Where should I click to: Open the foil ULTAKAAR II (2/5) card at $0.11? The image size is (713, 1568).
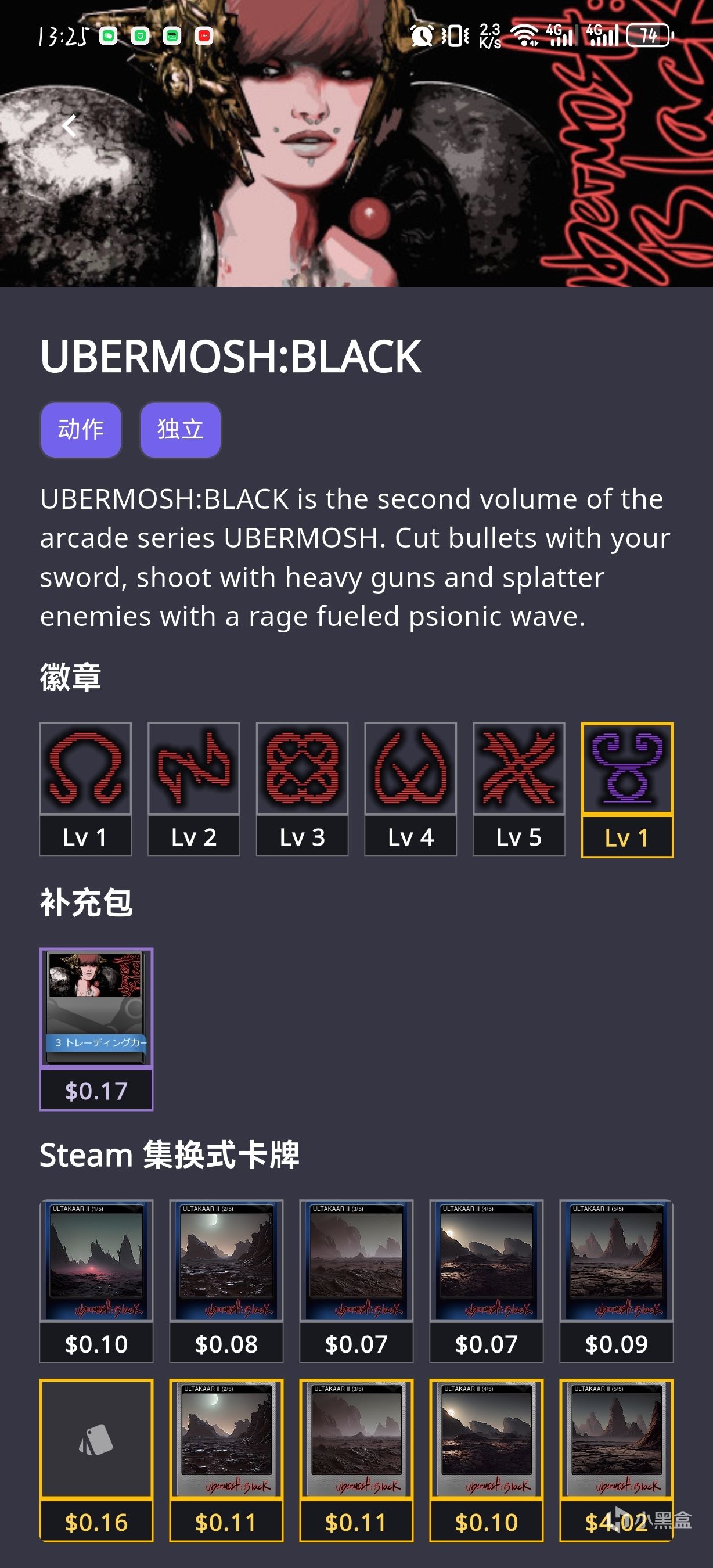(x=226, y=1458)
